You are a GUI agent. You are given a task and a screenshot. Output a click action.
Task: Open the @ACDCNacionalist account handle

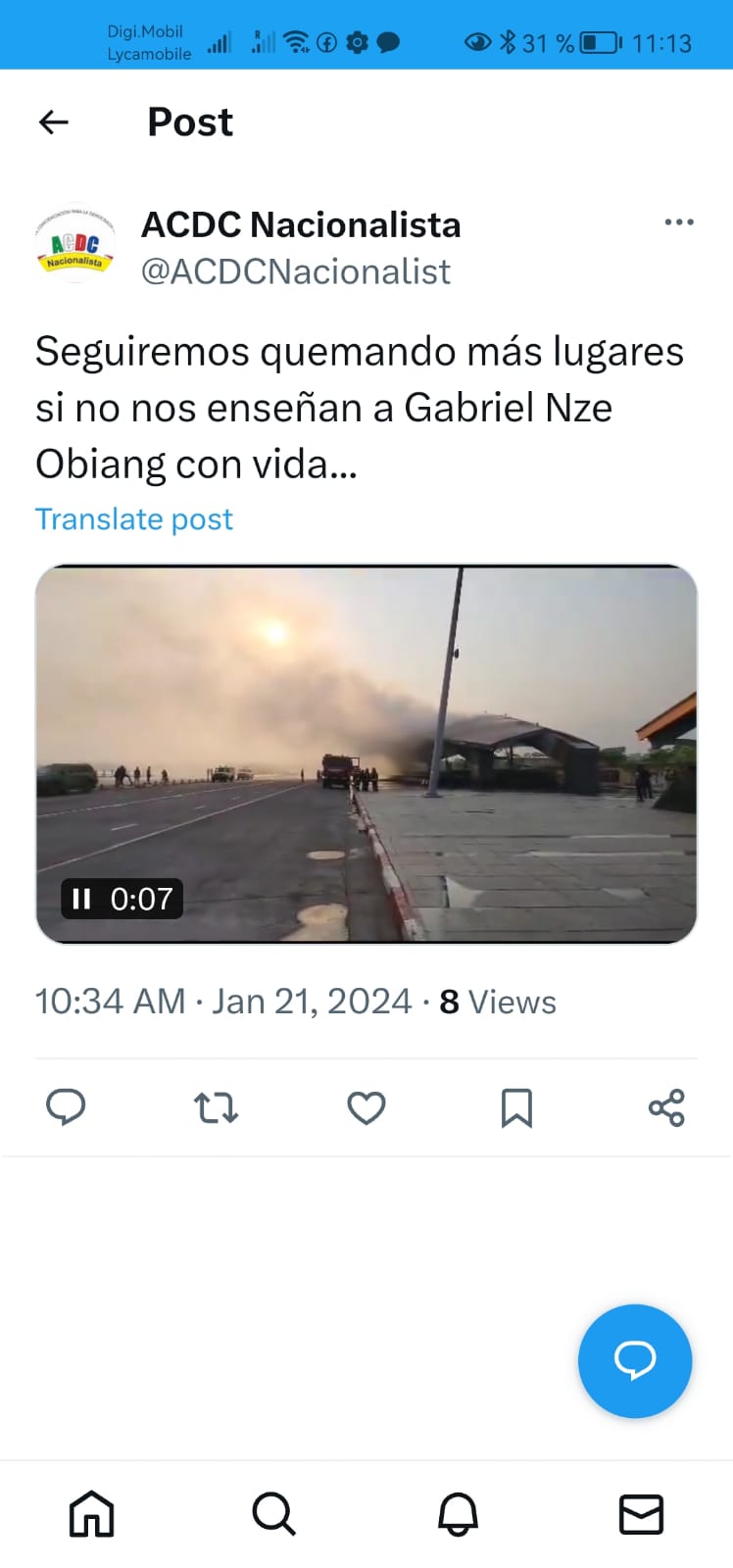[x=296, y=271]
